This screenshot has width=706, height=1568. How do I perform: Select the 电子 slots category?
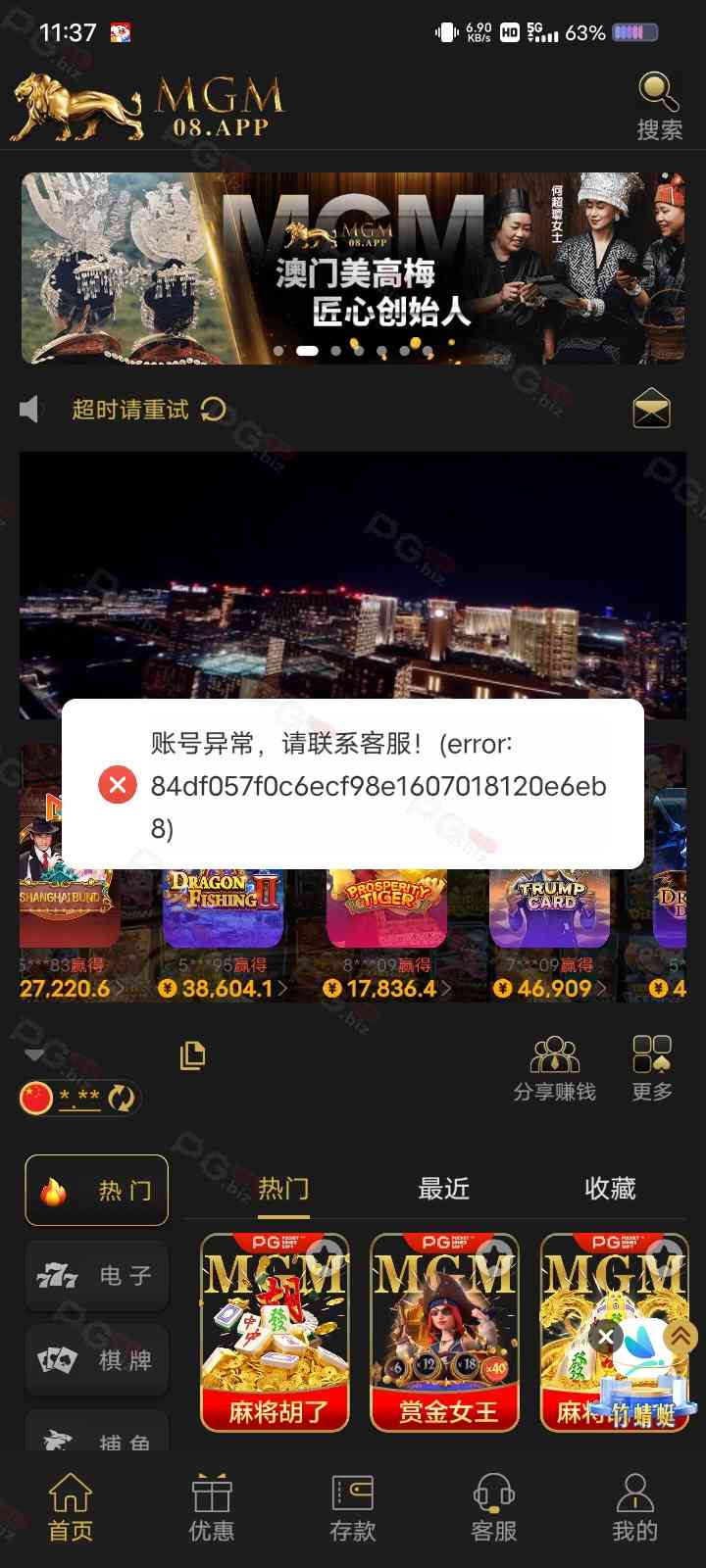97,1275
